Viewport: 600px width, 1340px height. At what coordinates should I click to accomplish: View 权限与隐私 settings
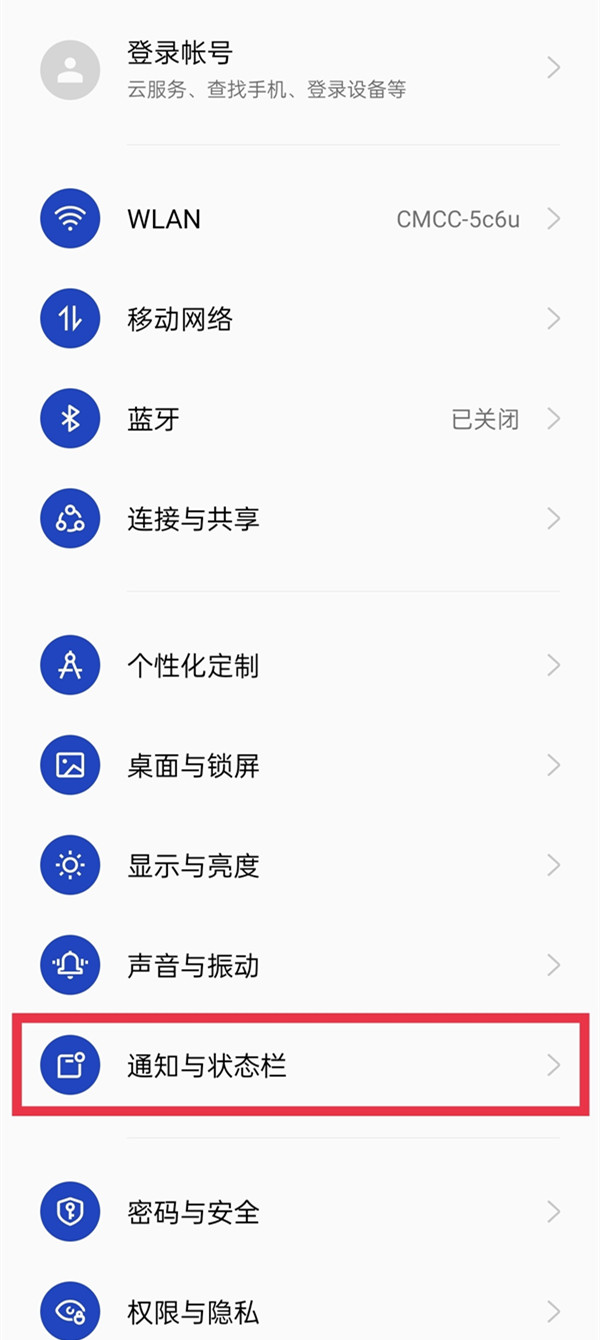click(300, 1311)
